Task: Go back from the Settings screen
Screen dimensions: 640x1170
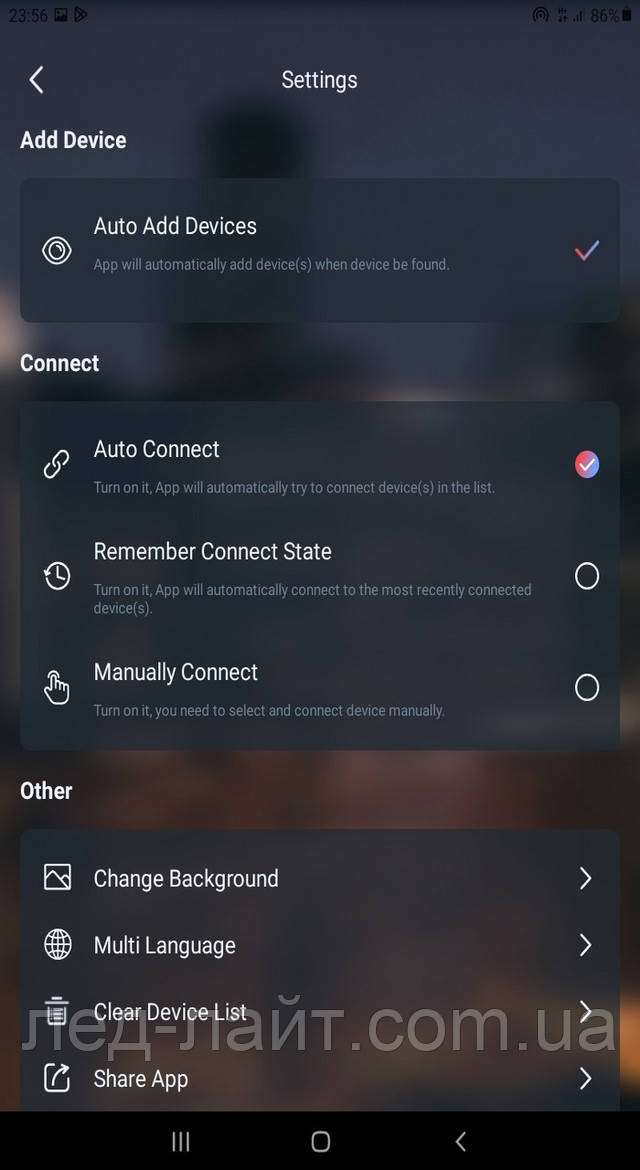Action: (37, 80)
